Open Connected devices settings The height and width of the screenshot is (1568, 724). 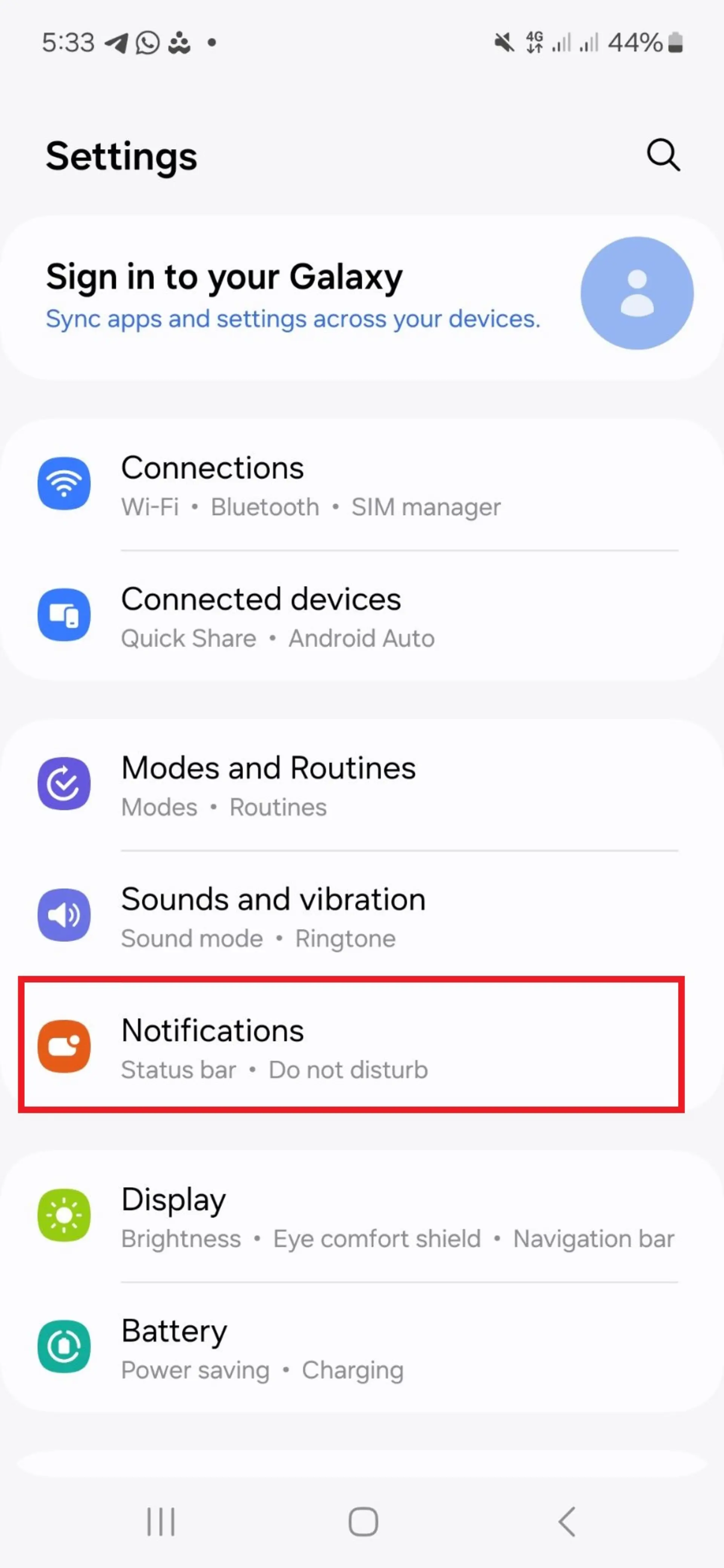362,616
